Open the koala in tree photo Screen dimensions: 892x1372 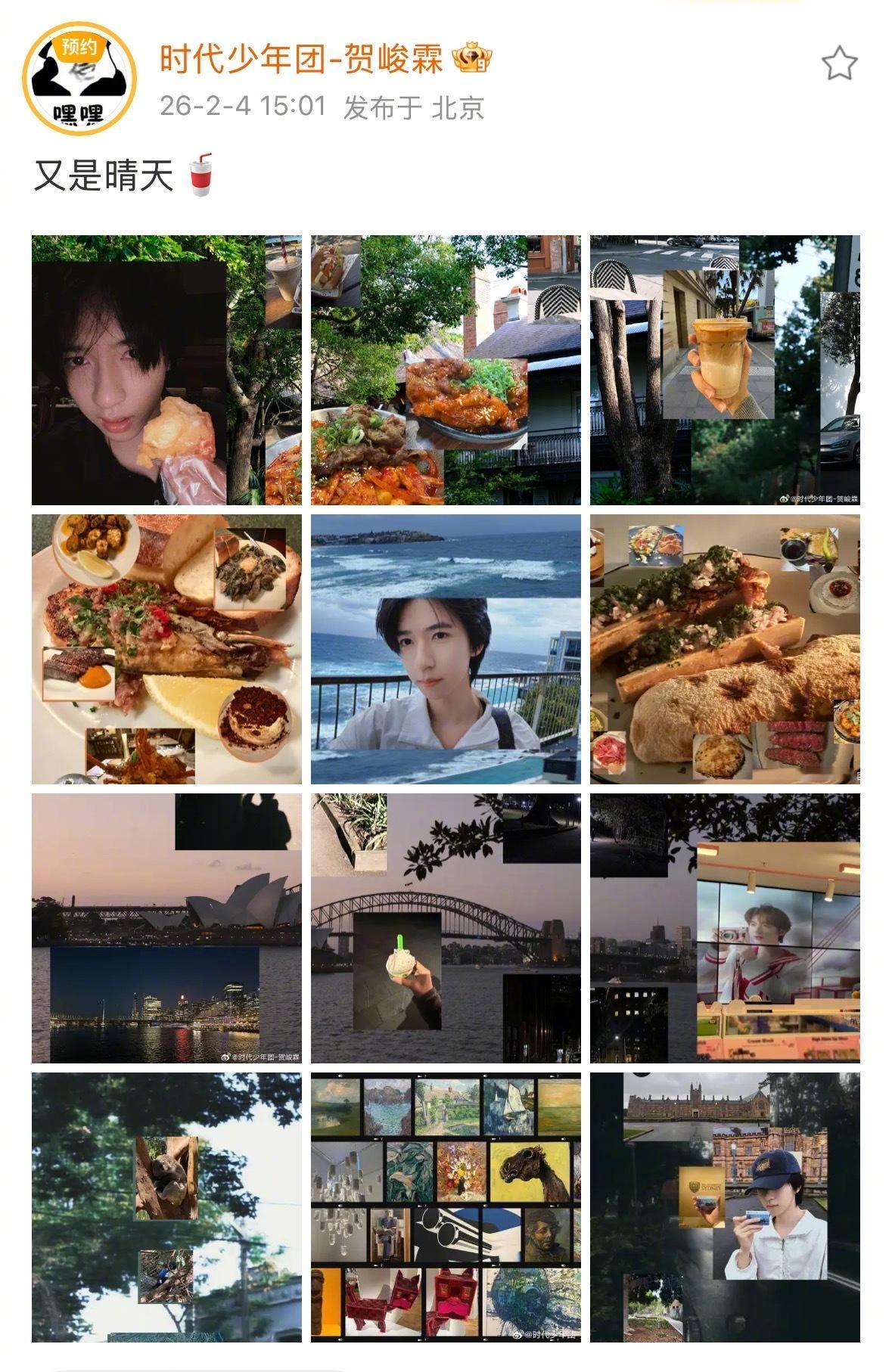click(x=166, y=1207)
